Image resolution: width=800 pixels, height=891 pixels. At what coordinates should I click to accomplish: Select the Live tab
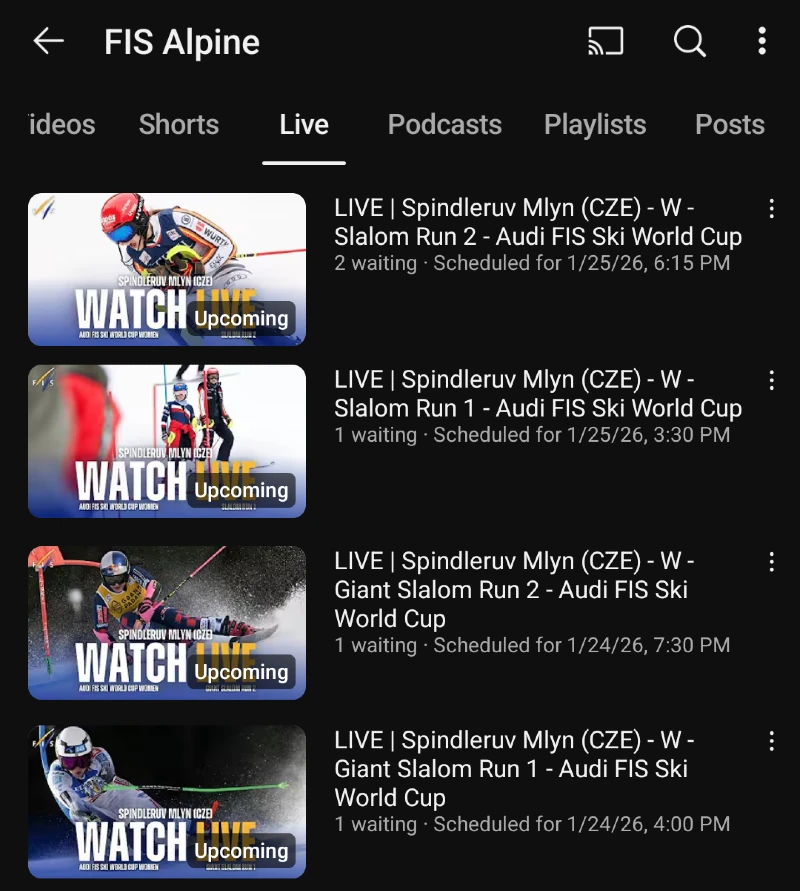[304, 125]
